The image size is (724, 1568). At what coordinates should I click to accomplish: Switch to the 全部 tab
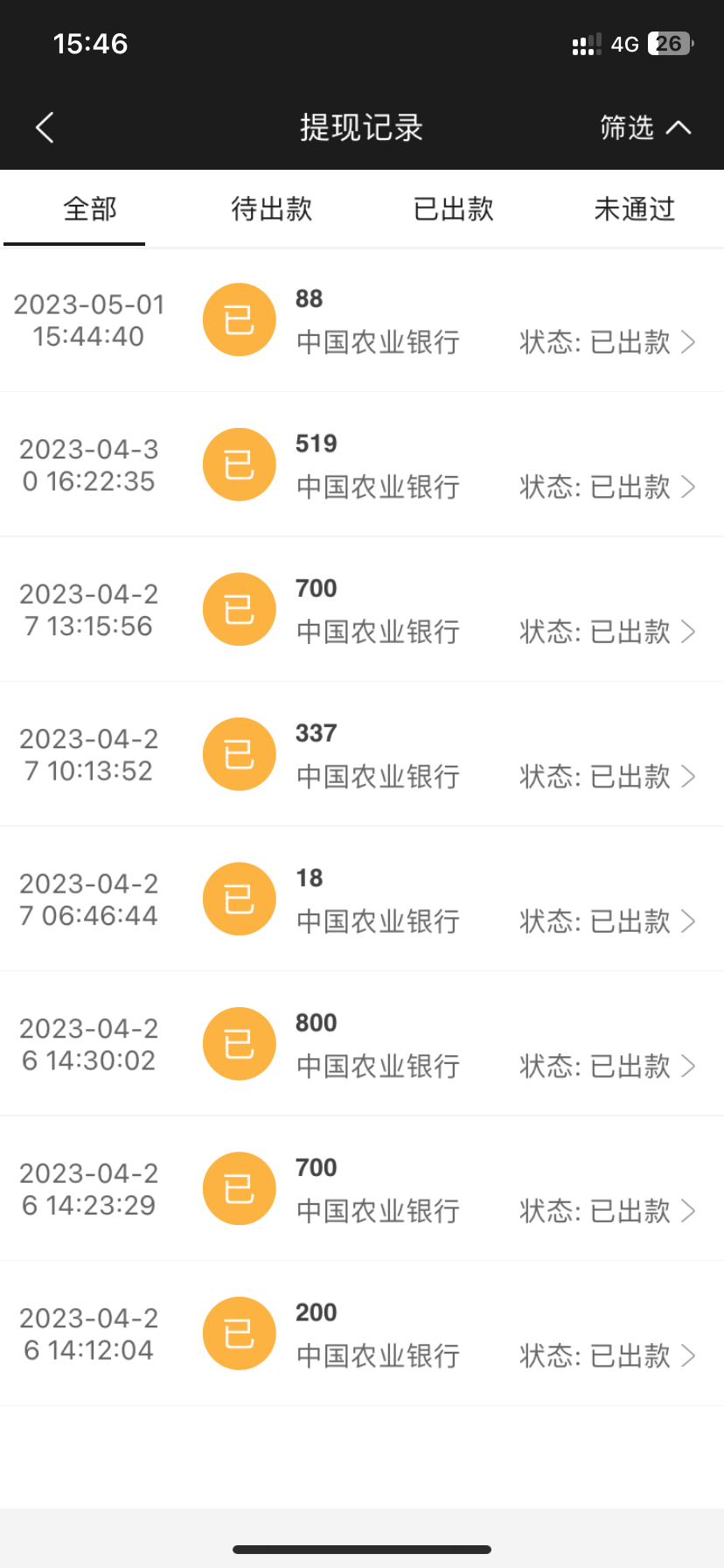tap(90, 209)
